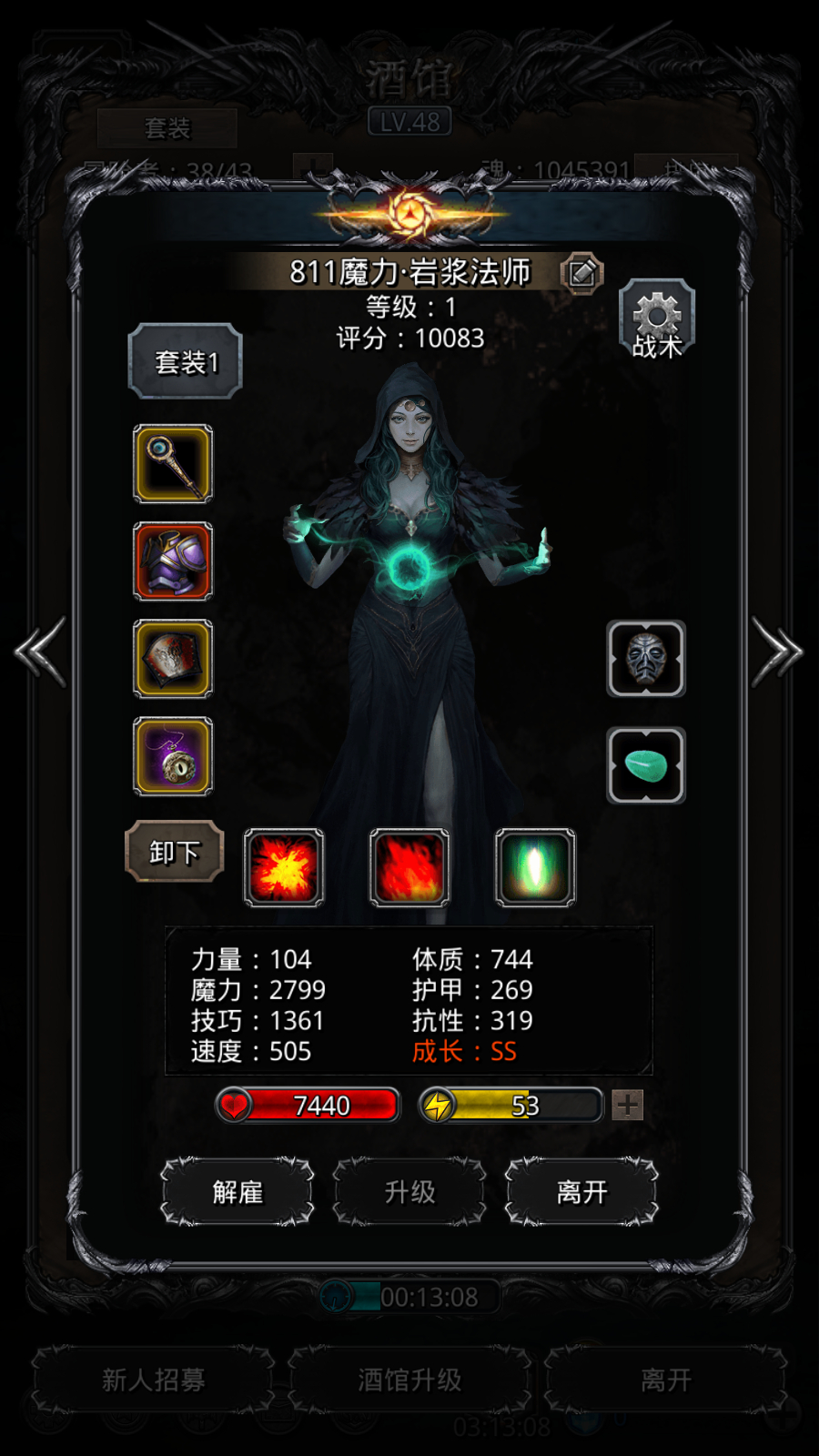The image size is (819, 1456).
Task: Tap 卸下 to unequip gear
Action: [175, 852]
